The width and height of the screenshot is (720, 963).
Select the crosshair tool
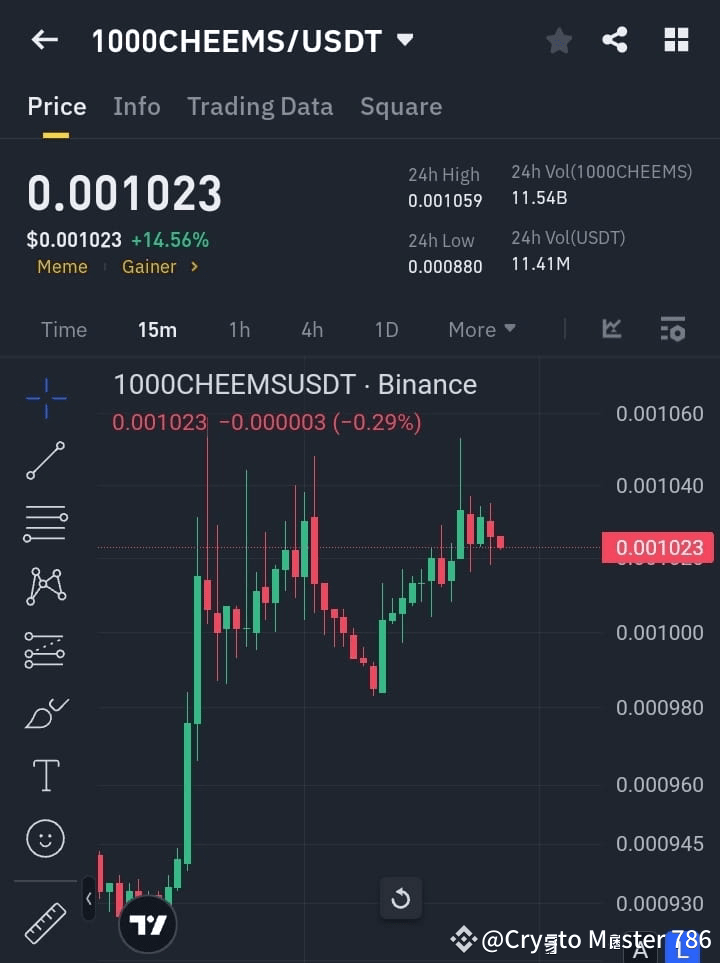(45, 398)
